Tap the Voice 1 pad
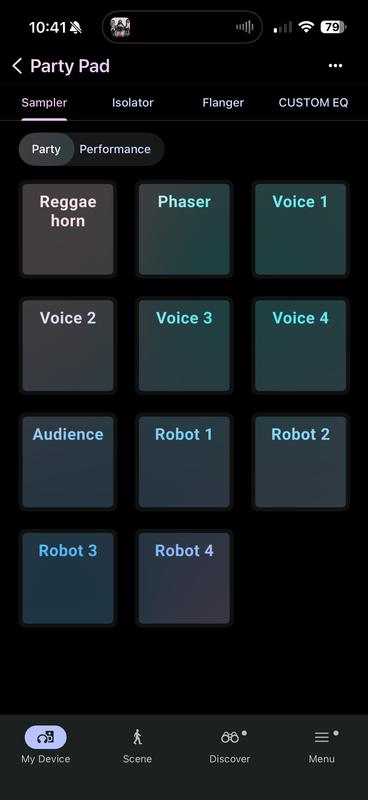 tap(300, 229)
